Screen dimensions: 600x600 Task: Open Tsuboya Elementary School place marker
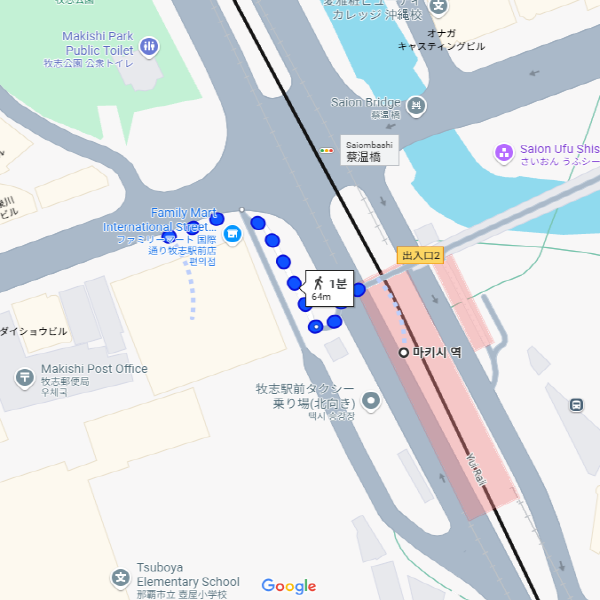121,577
